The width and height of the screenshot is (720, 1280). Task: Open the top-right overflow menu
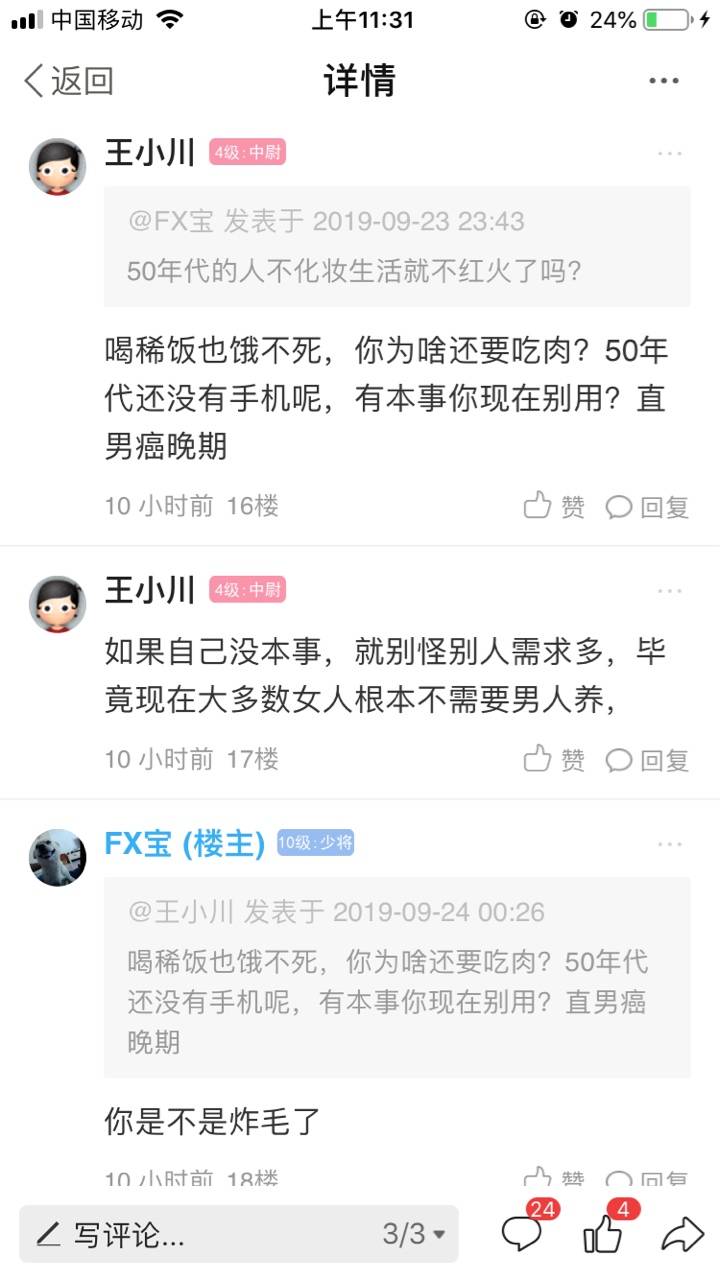pyautogui.click(x=664, y=81)
